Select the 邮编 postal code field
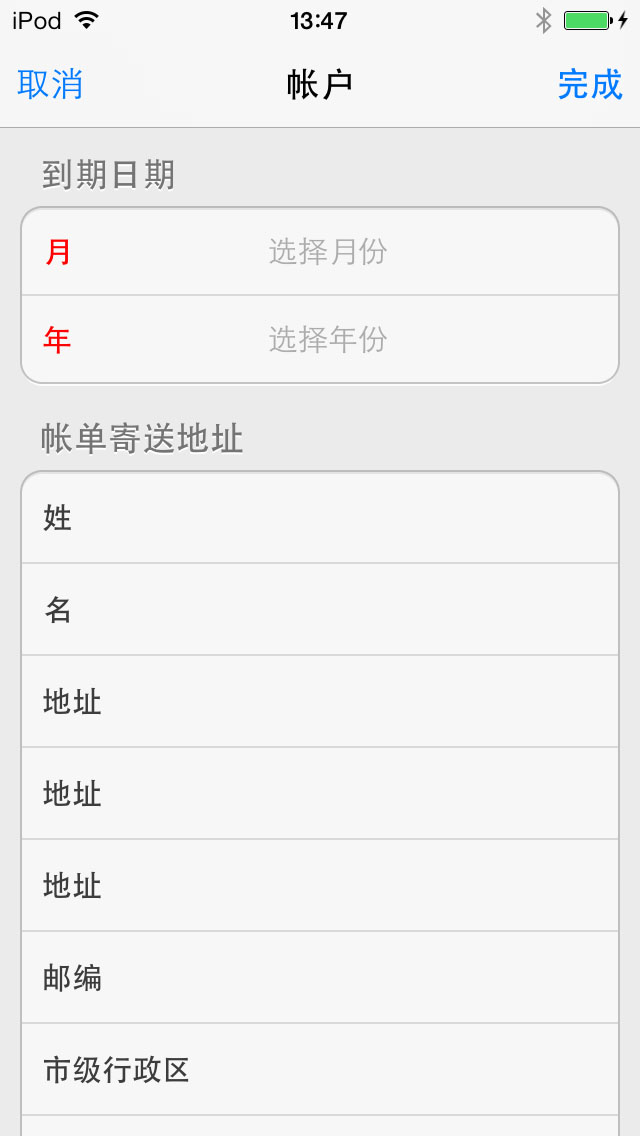The height and width of the screenshot is (1136, 640). tap(320, 977)
